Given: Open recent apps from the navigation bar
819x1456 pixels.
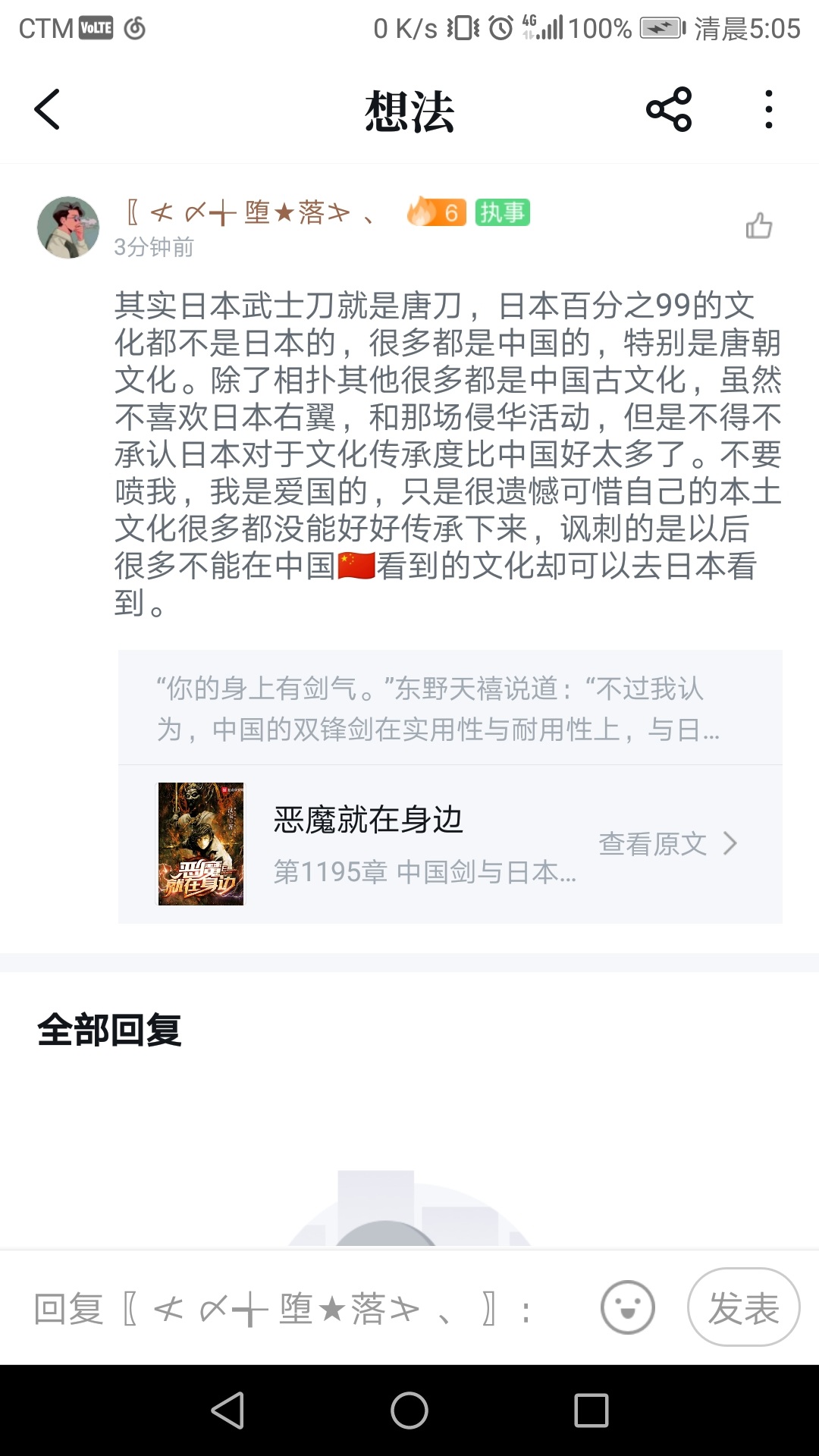Looking at the screenshot, I should pyautogui.click(x=591, y=1410).
